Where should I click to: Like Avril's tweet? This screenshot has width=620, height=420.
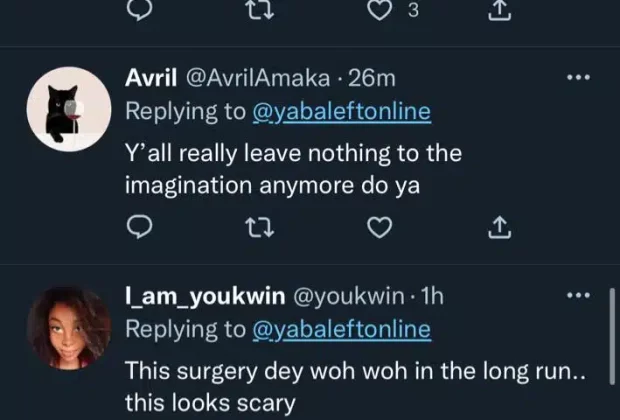(x=379, y=230)
